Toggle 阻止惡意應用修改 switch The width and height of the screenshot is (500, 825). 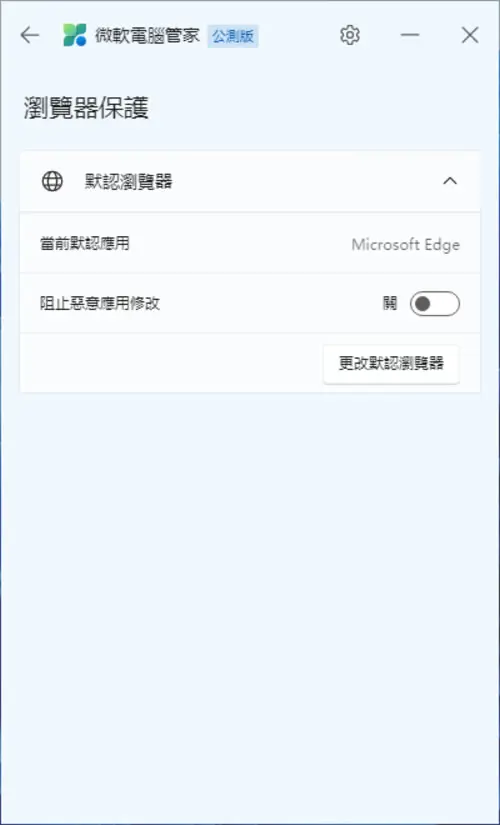coord(435,304)
